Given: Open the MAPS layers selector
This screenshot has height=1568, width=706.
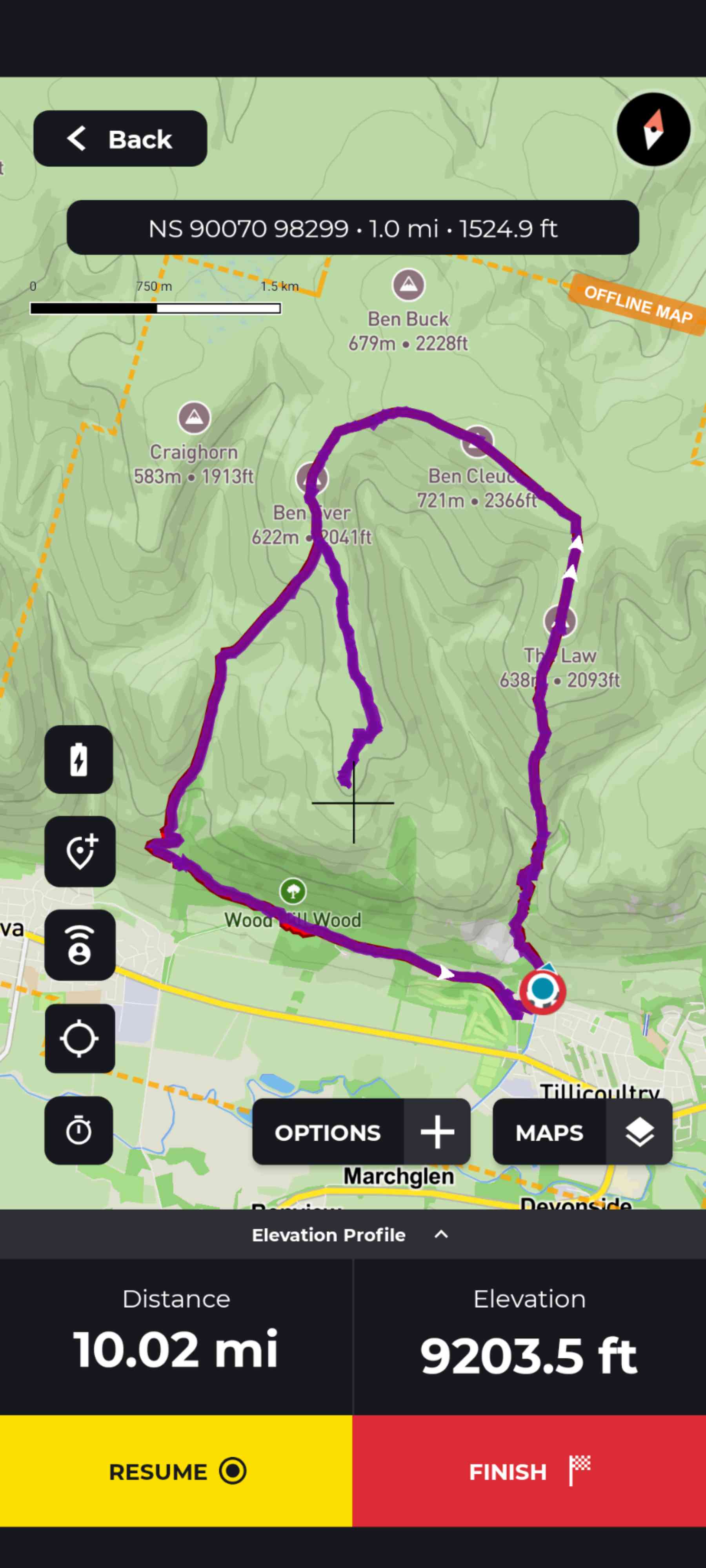Looking at the screenshot, I should [582, 1132].
